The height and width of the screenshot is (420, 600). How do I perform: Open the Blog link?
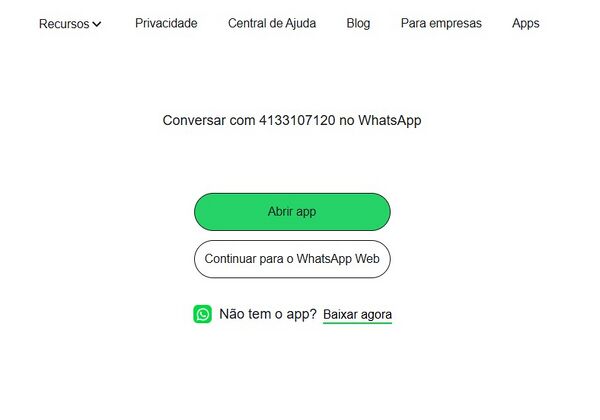click(358, 23)
